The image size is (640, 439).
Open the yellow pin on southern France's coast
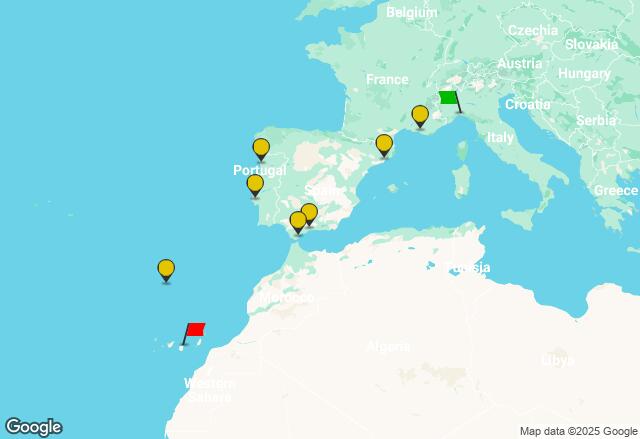(420, 116)
